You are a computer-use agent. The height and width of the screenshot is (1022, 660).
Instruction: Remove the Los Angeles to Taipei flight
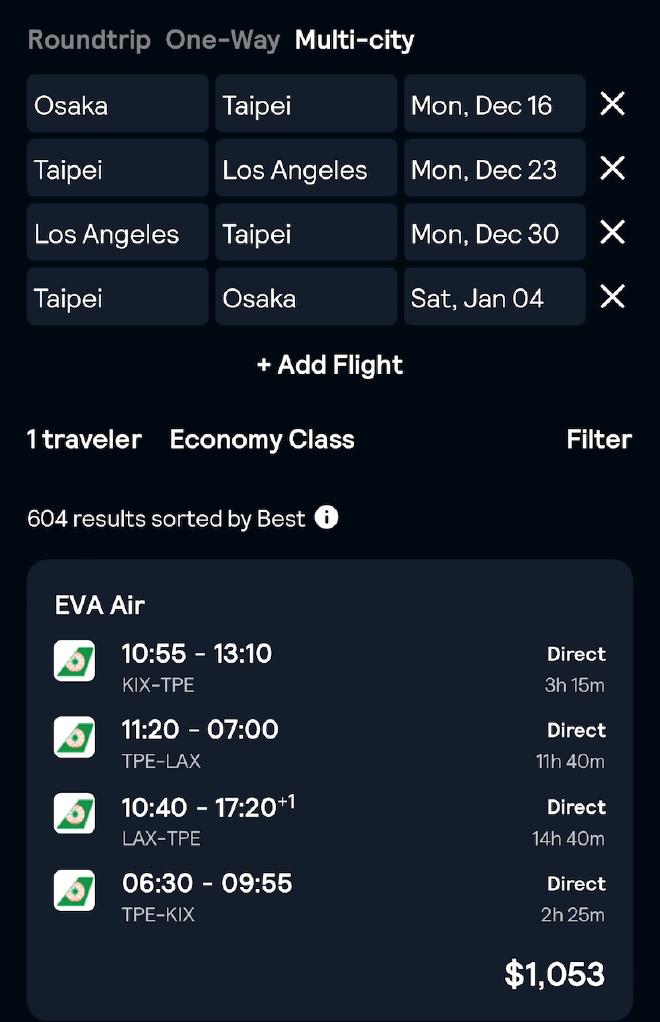612,233
